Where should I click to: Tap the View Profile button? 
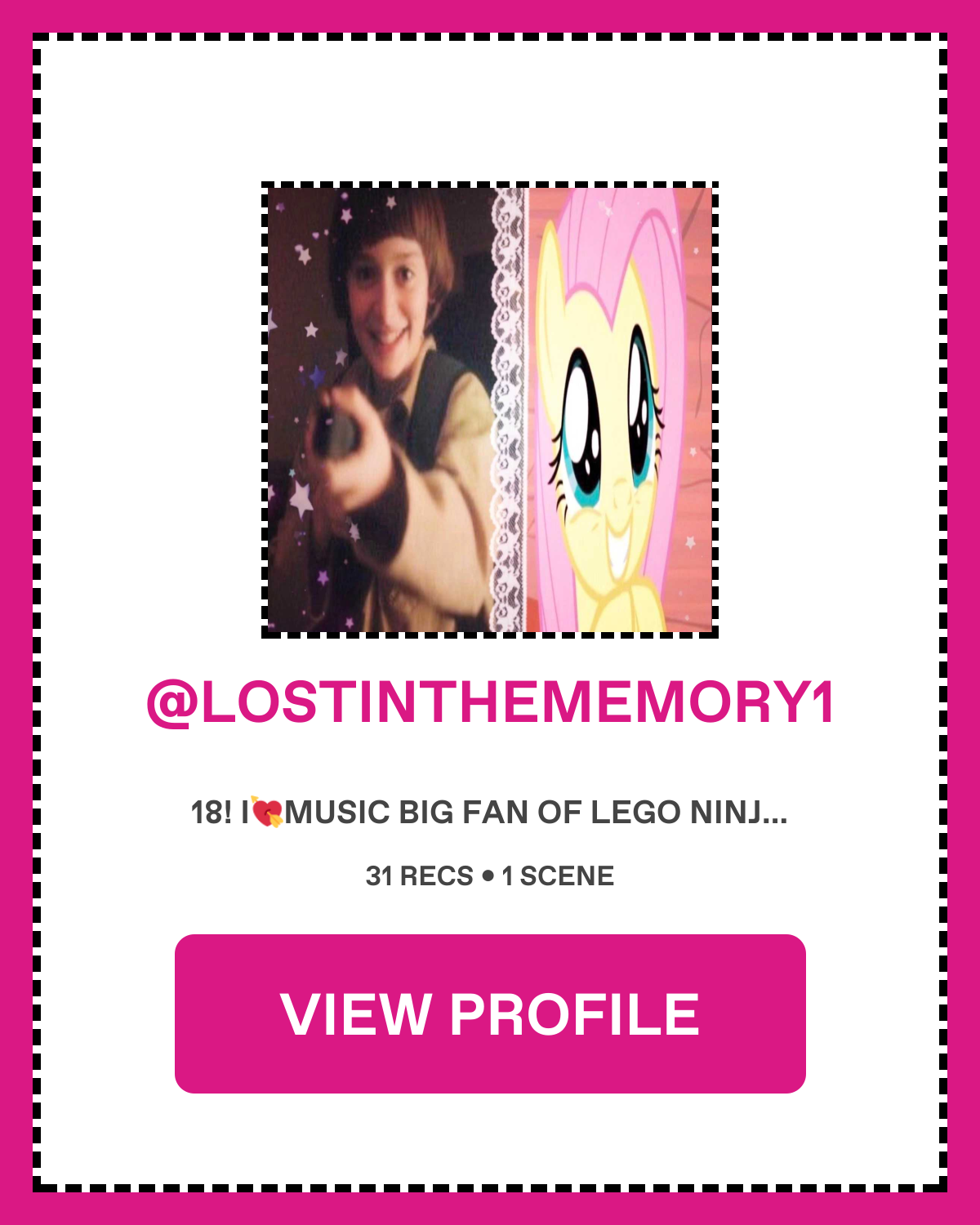coord(490,1013)
